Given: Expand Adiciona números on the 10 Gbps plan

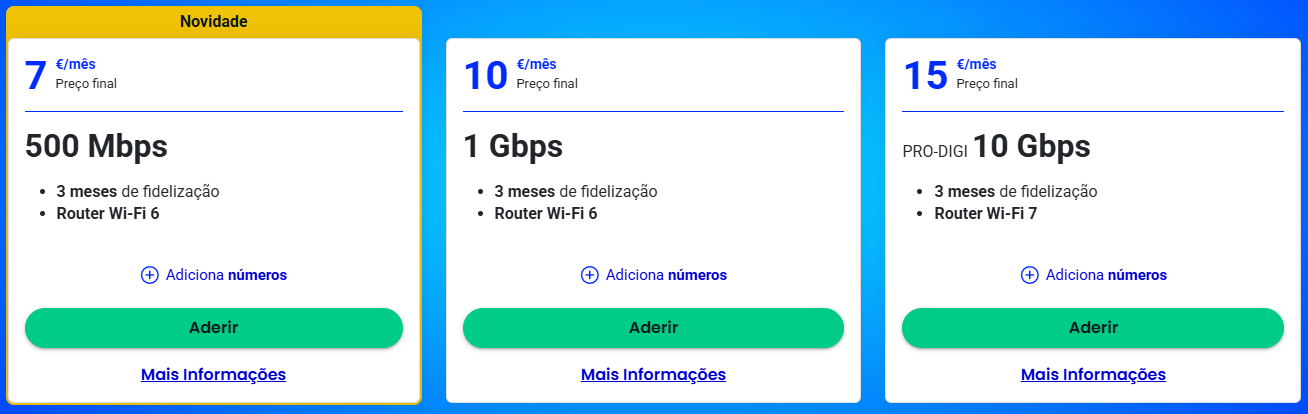Looking at the screenshot, I should (1094, 275).
